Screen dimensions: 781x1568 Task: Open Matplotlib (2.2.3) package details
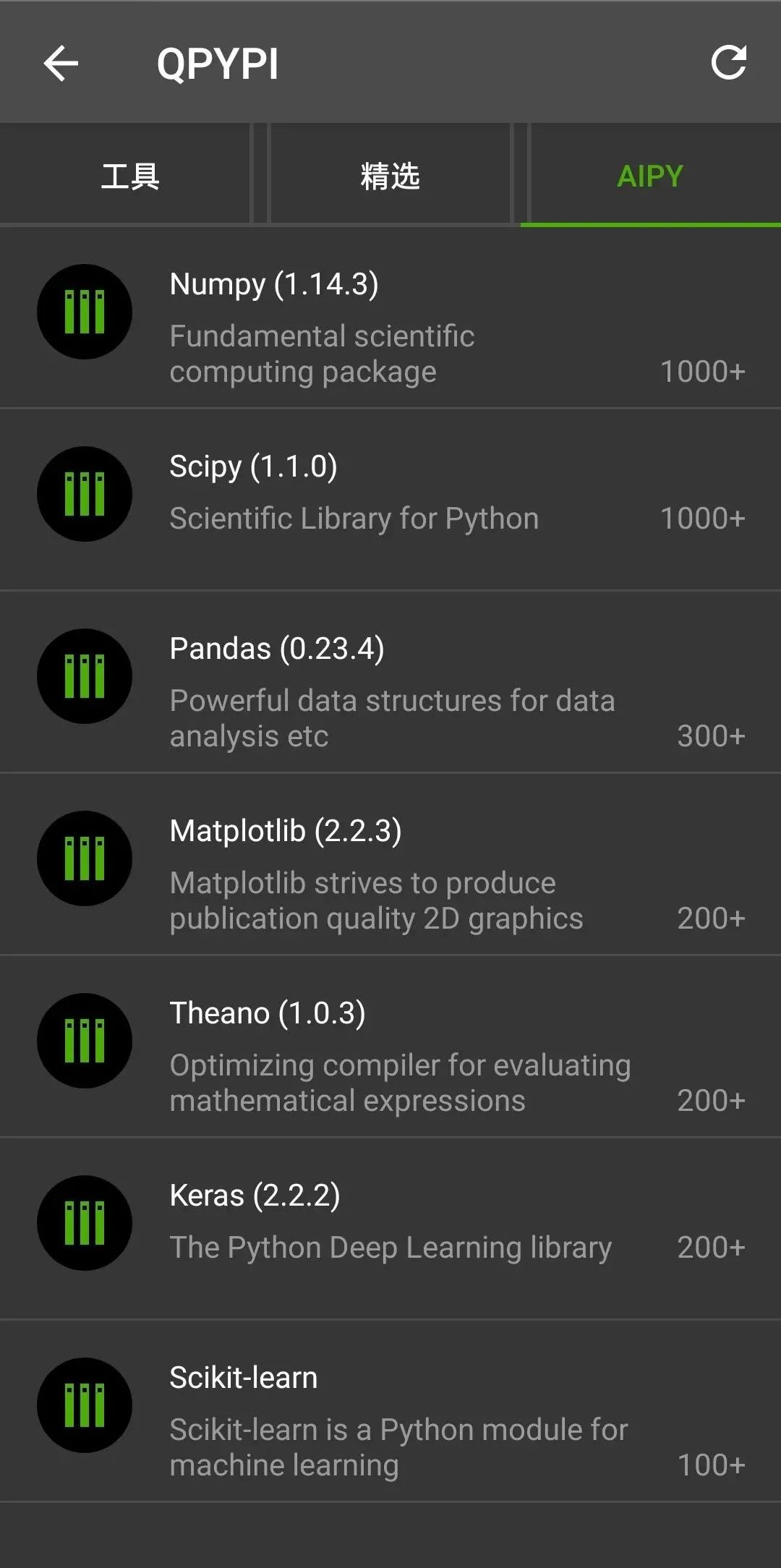(390, 864)
